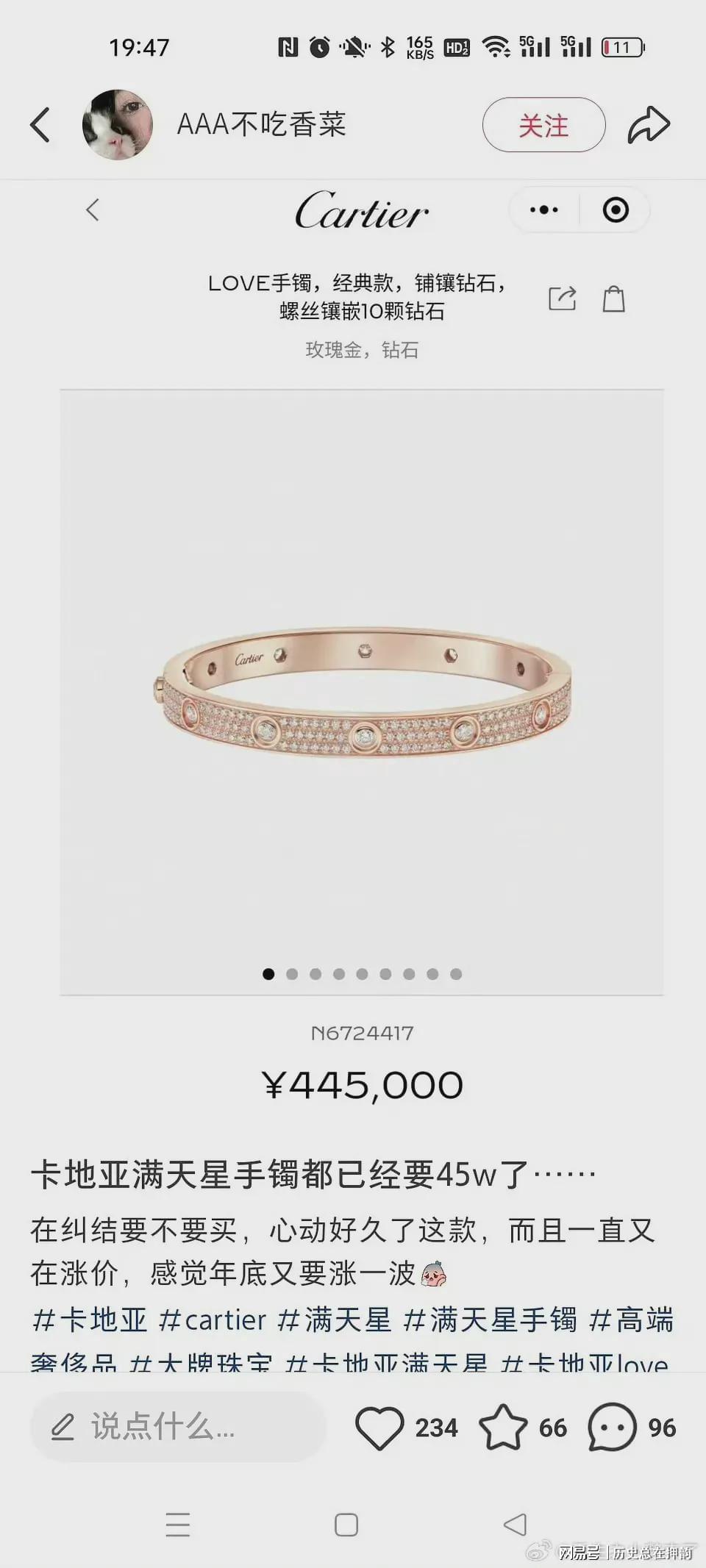The height and width of the screenshot is (1568, 706).
Task: Tap the system home button
Action: point(346,1525)
